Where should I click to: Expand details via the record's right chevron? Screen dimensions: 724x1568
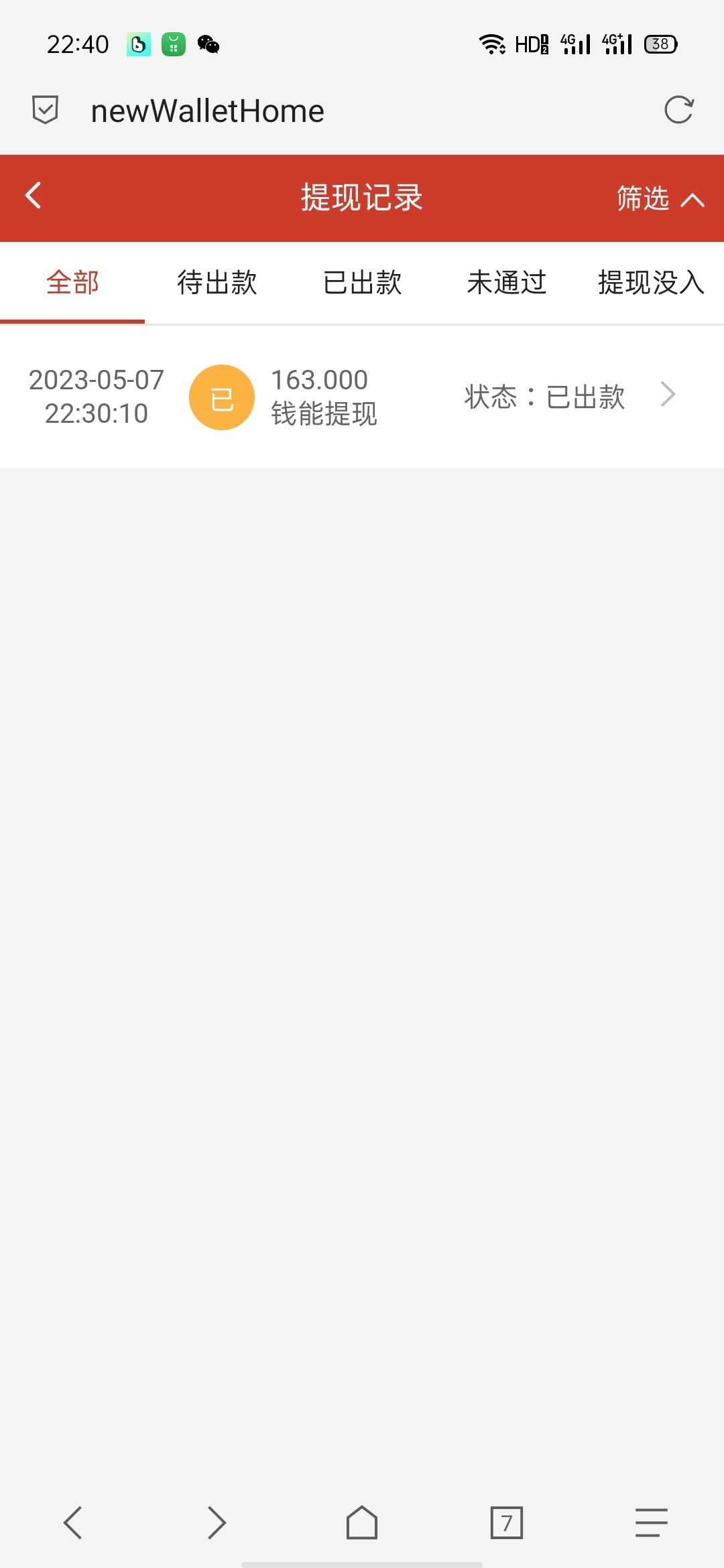point(667,395)
